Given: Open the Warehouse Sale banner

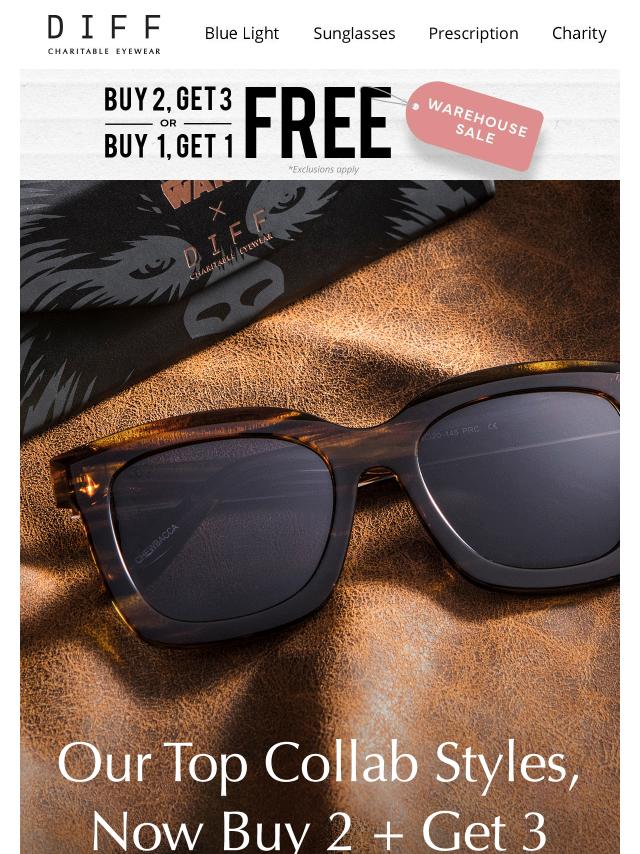Looking at the screenshot, I should click(320, 125).
